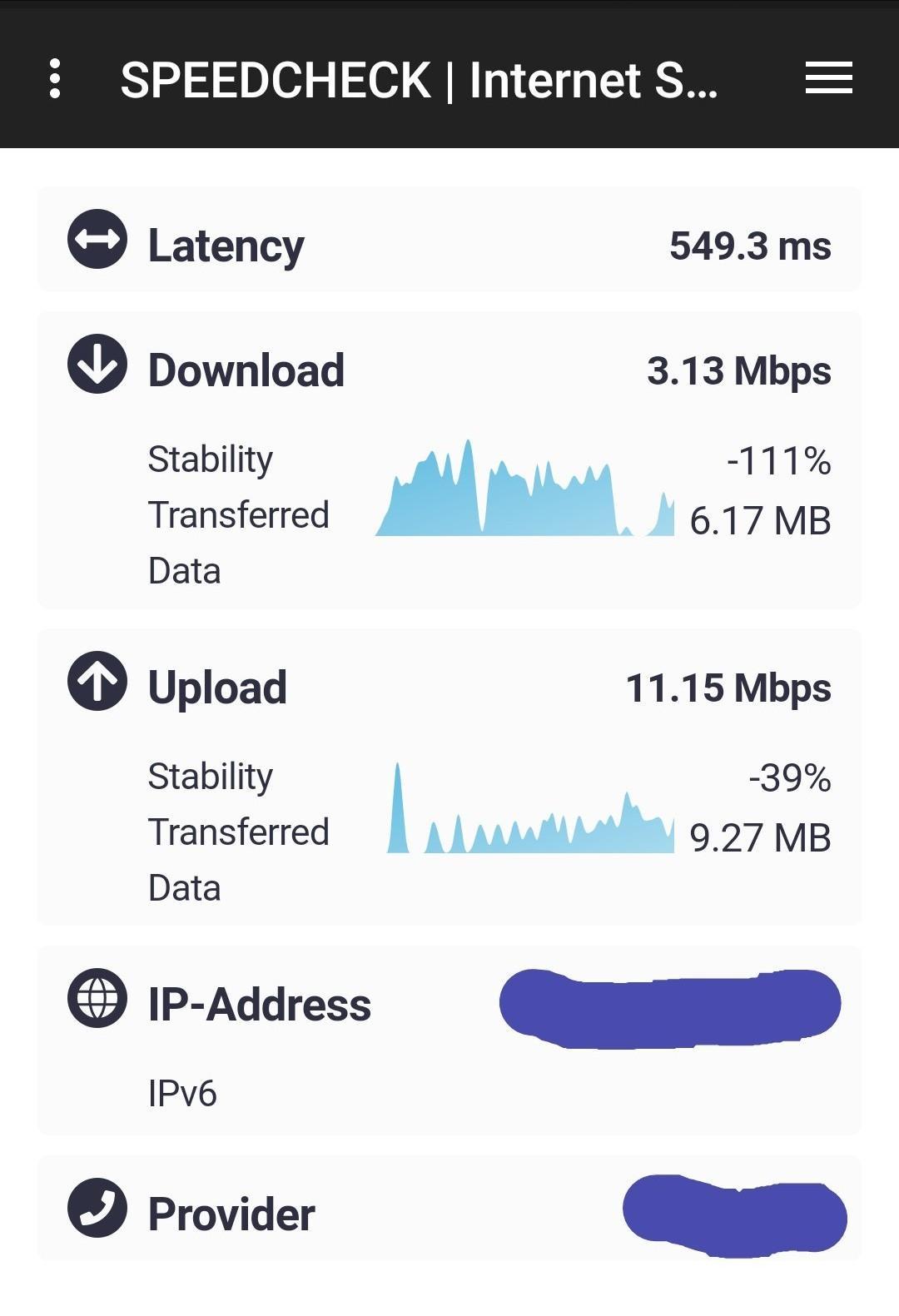The width and height of the screenshot is (899, 1316).
Task: Tap the SPEEDCHECK title in the header
Action: click(419, 80)
